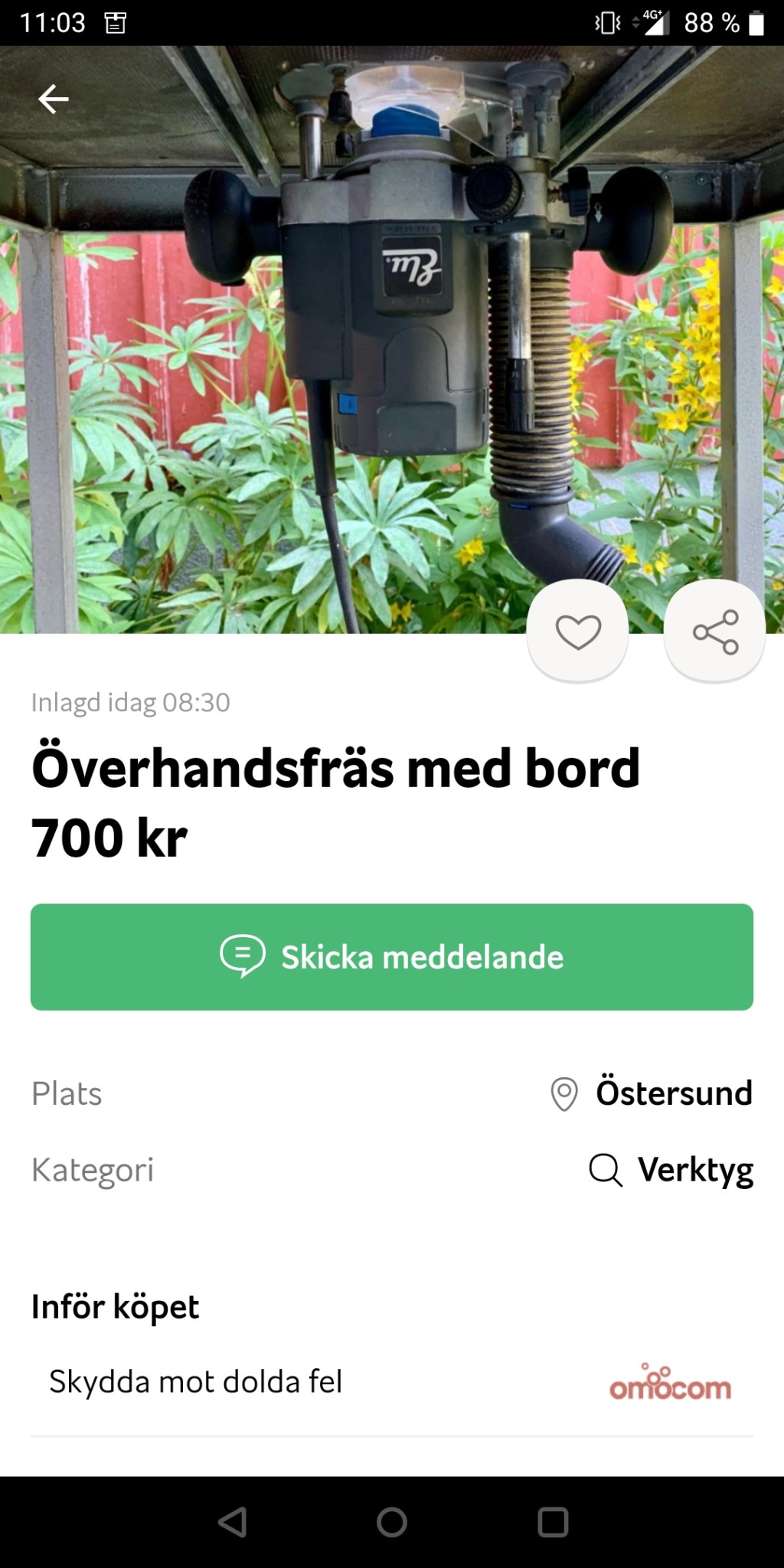Go back using the top arrow

tap(54, 100)
